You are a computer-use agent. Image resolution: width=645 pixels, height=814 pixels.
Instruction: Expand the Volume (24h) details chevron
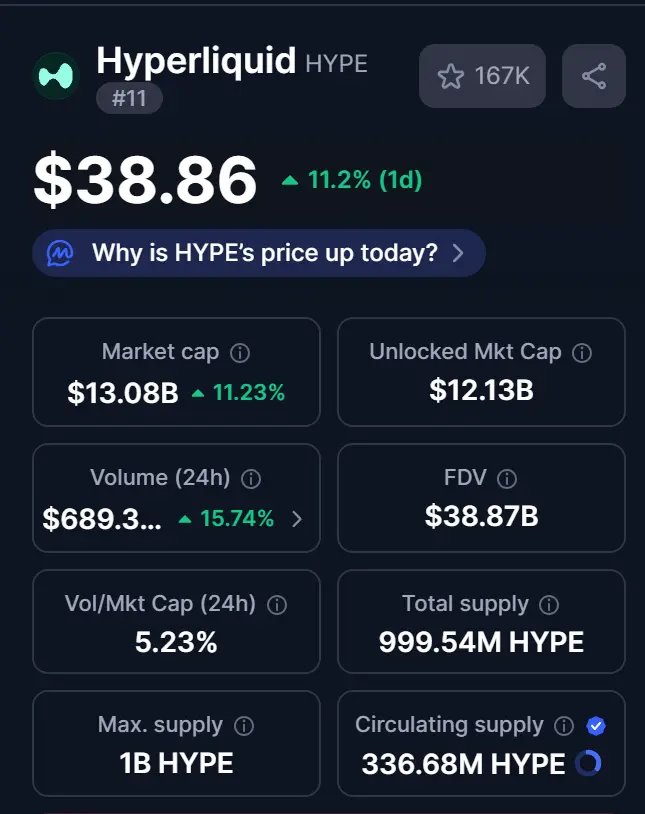pyautogui.click(x=296, y=519)
